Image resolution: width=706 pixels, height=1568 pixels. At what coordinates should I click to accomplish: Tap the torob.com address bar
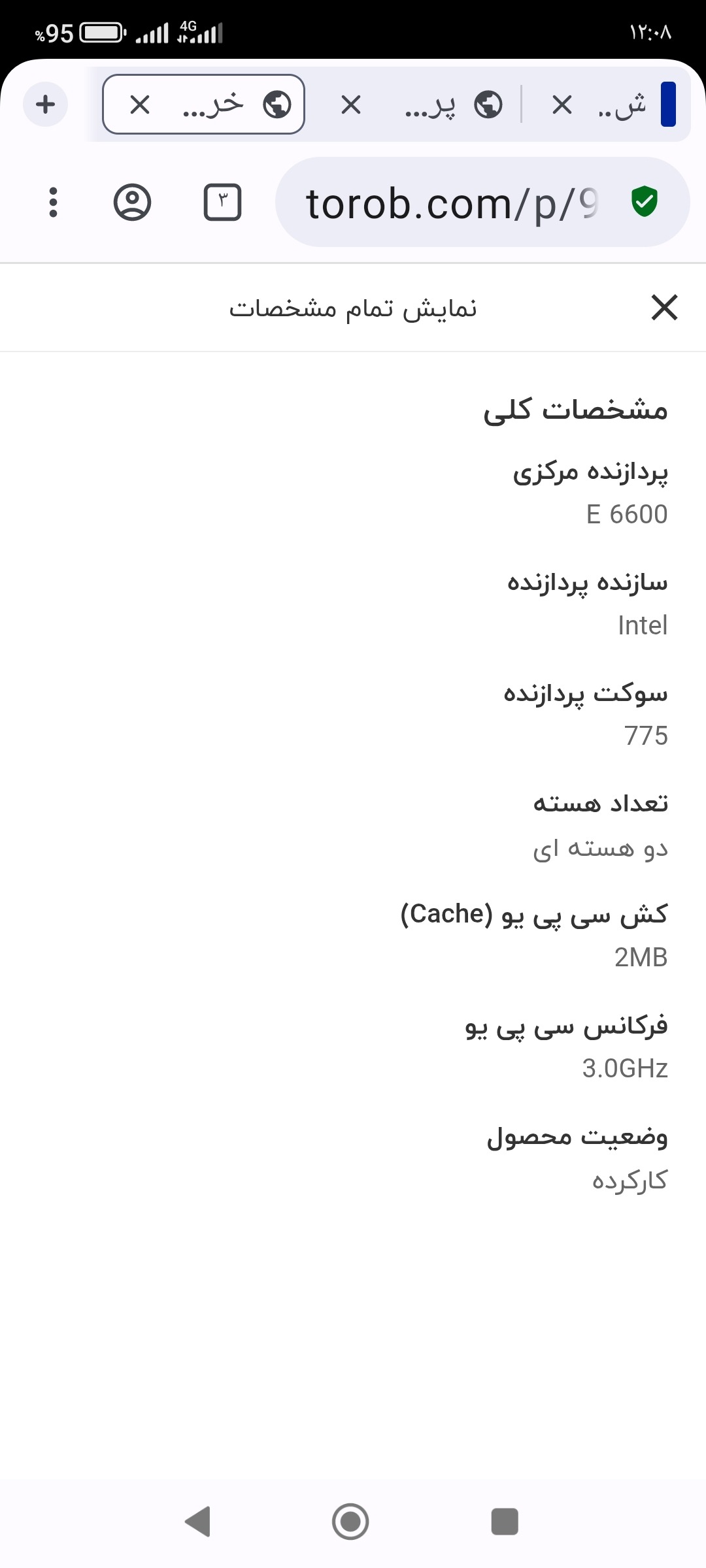tap(451, 203)
